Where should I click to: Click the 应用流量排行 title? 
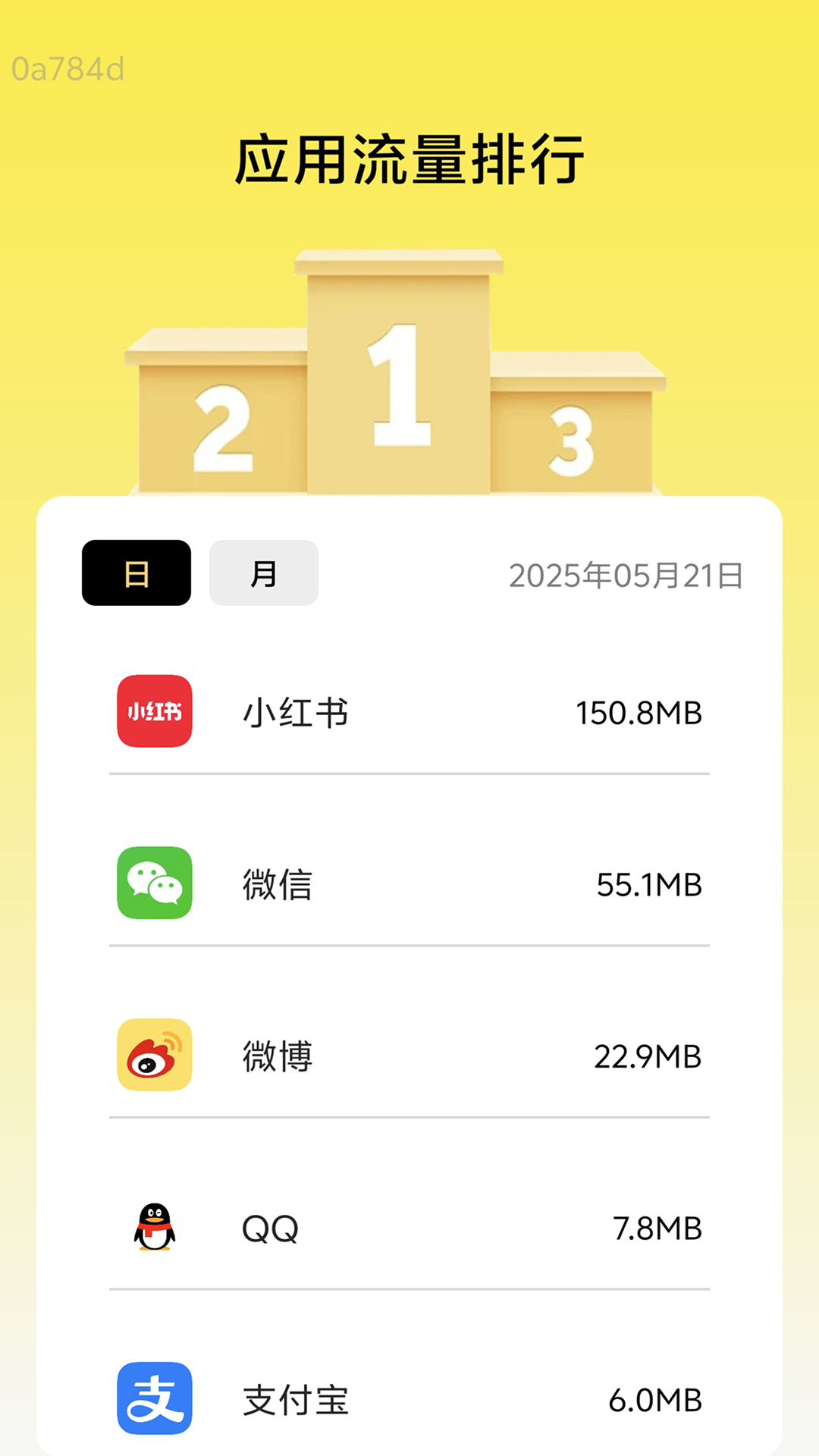click(x=409, y=155)
